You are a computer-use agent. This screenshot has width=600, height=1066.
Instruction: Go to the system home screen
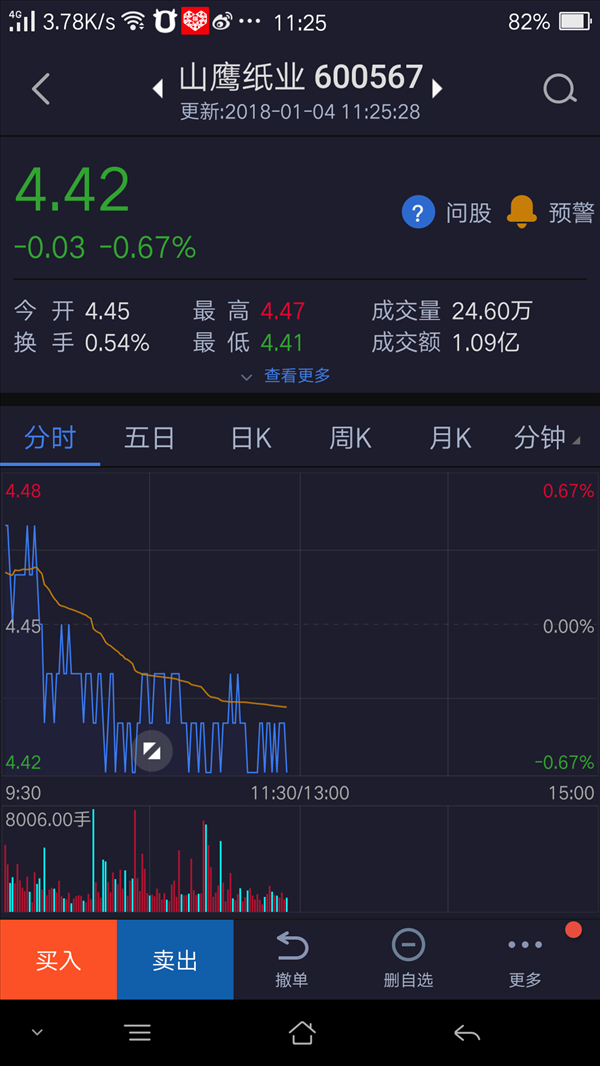(x=302, y=1033)
